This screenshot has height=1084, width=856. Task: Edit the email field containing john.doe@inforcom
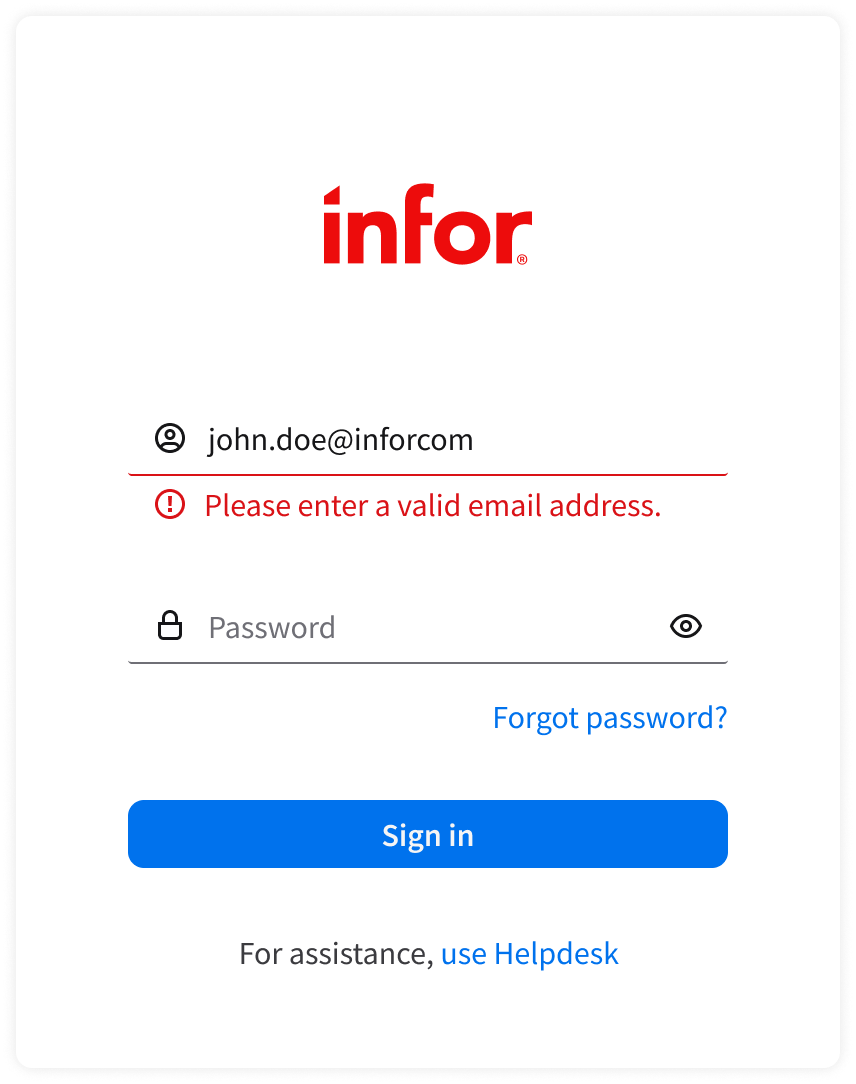440,440
